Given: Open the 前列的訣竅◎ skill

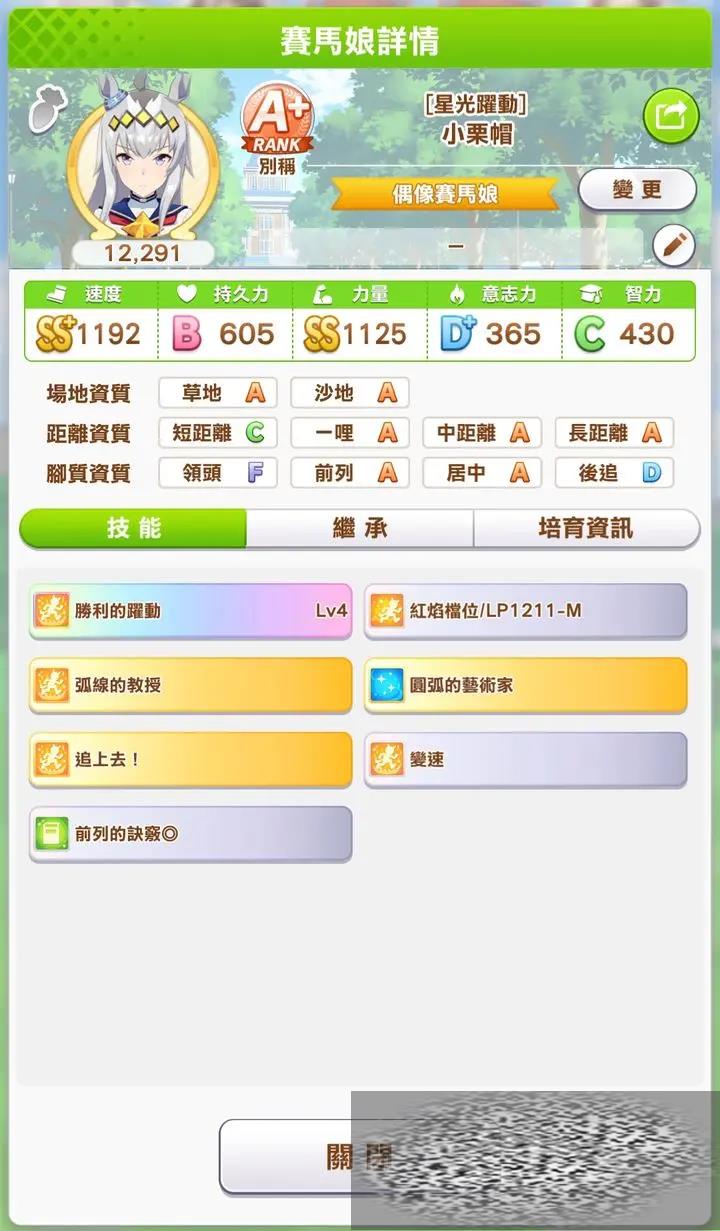Looking at the screenshot, I should [x=190, y=833].
